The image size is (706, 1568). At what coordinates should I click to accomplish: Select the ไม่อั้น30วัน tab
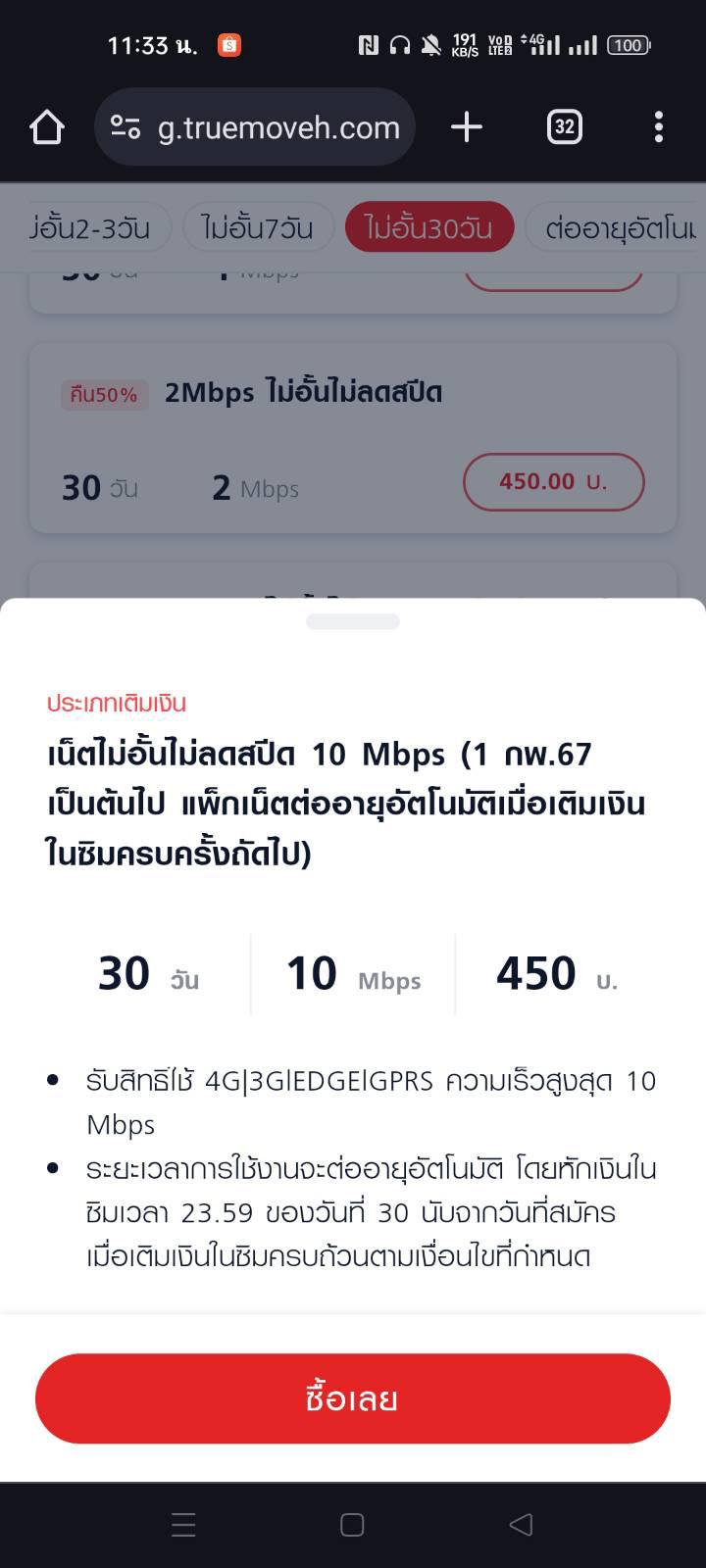(429, 228)
